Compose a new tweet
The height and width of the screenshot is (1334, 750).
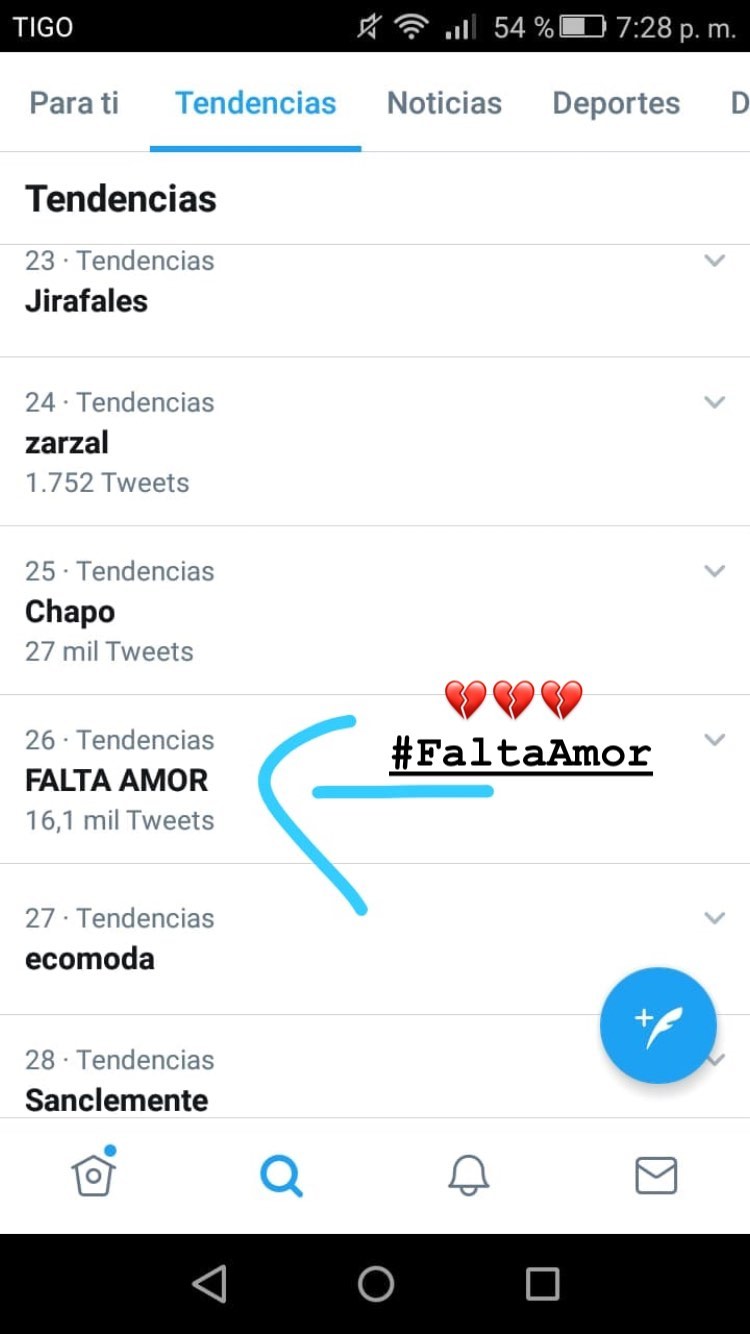[658, 1025]
